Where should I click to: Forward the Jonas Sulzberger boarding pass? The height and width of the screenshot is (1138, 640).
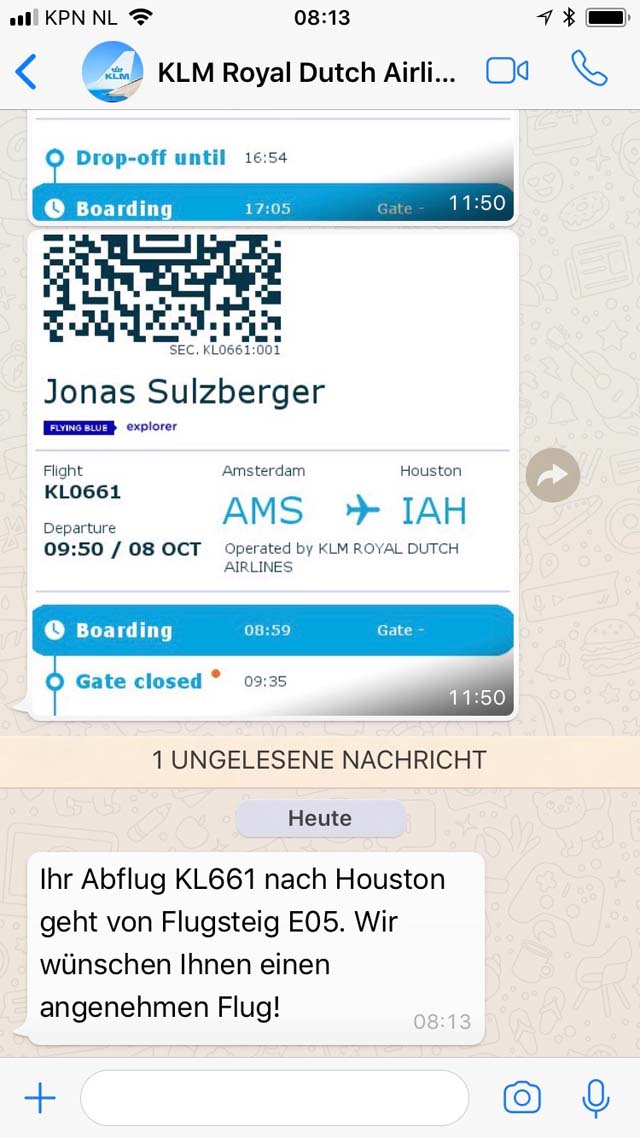pos(553,475)
